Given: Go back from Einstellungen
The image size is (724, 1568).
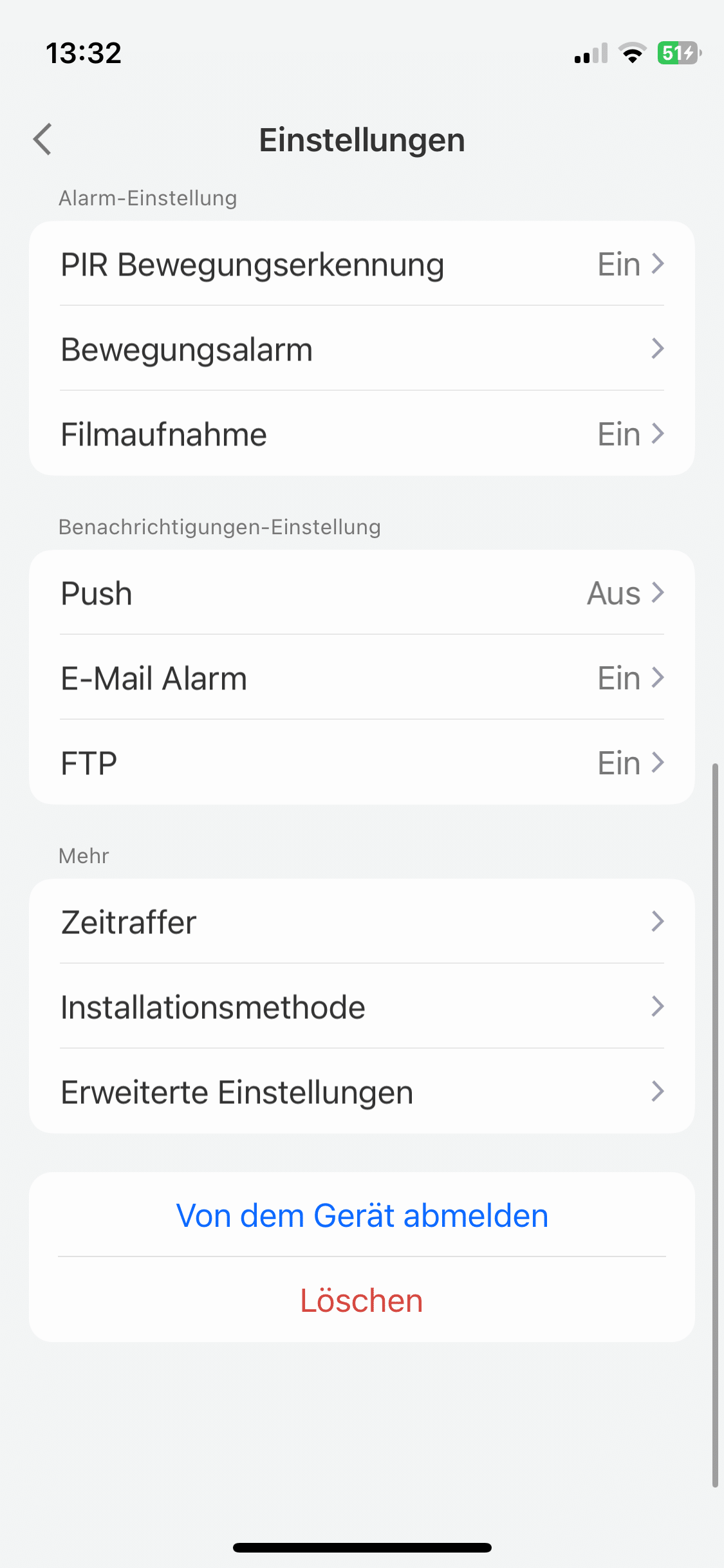Looking at the screenshot, I should (42, 140).
